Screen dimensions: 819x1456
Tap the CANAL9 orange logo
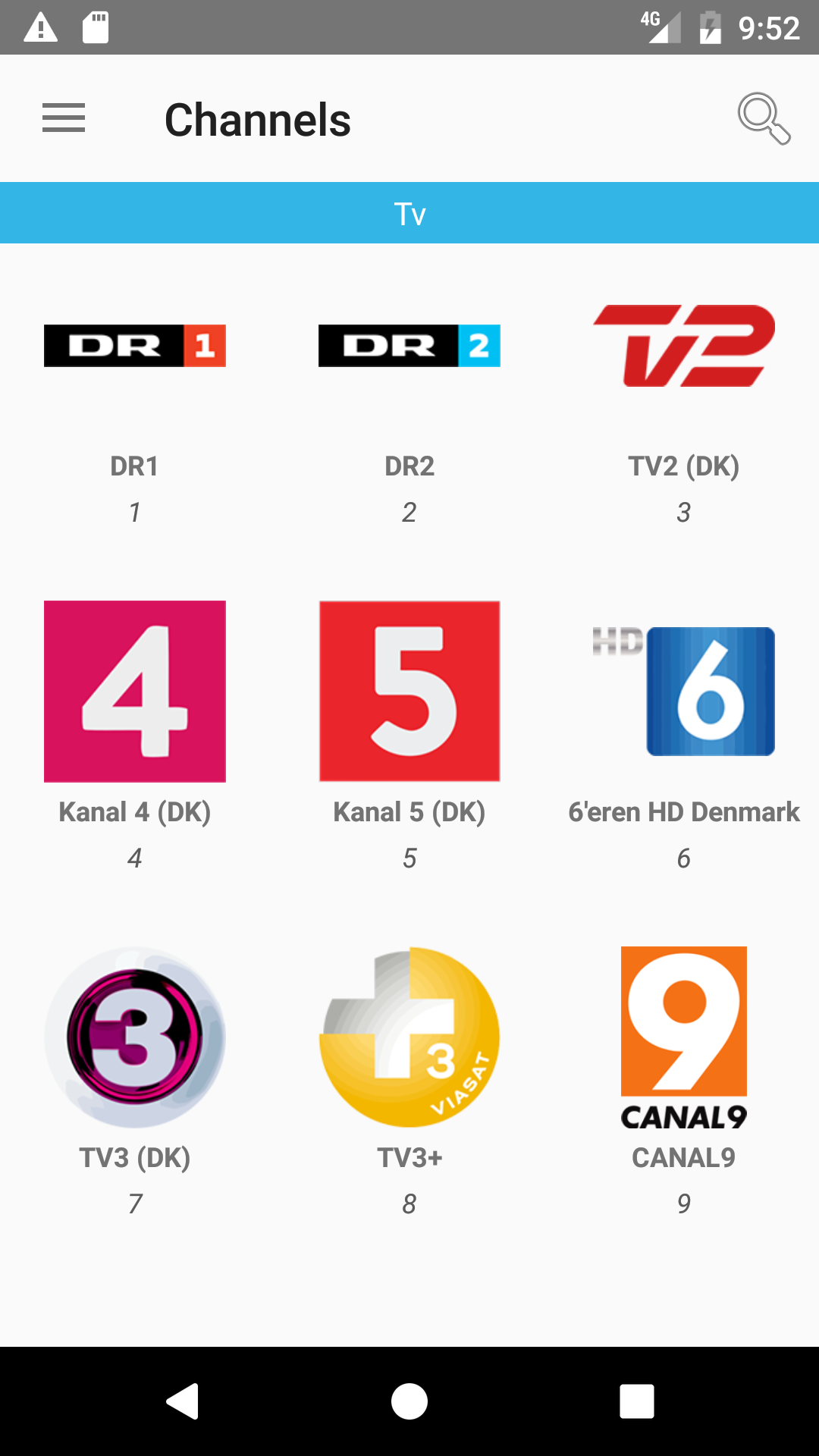684,1031
